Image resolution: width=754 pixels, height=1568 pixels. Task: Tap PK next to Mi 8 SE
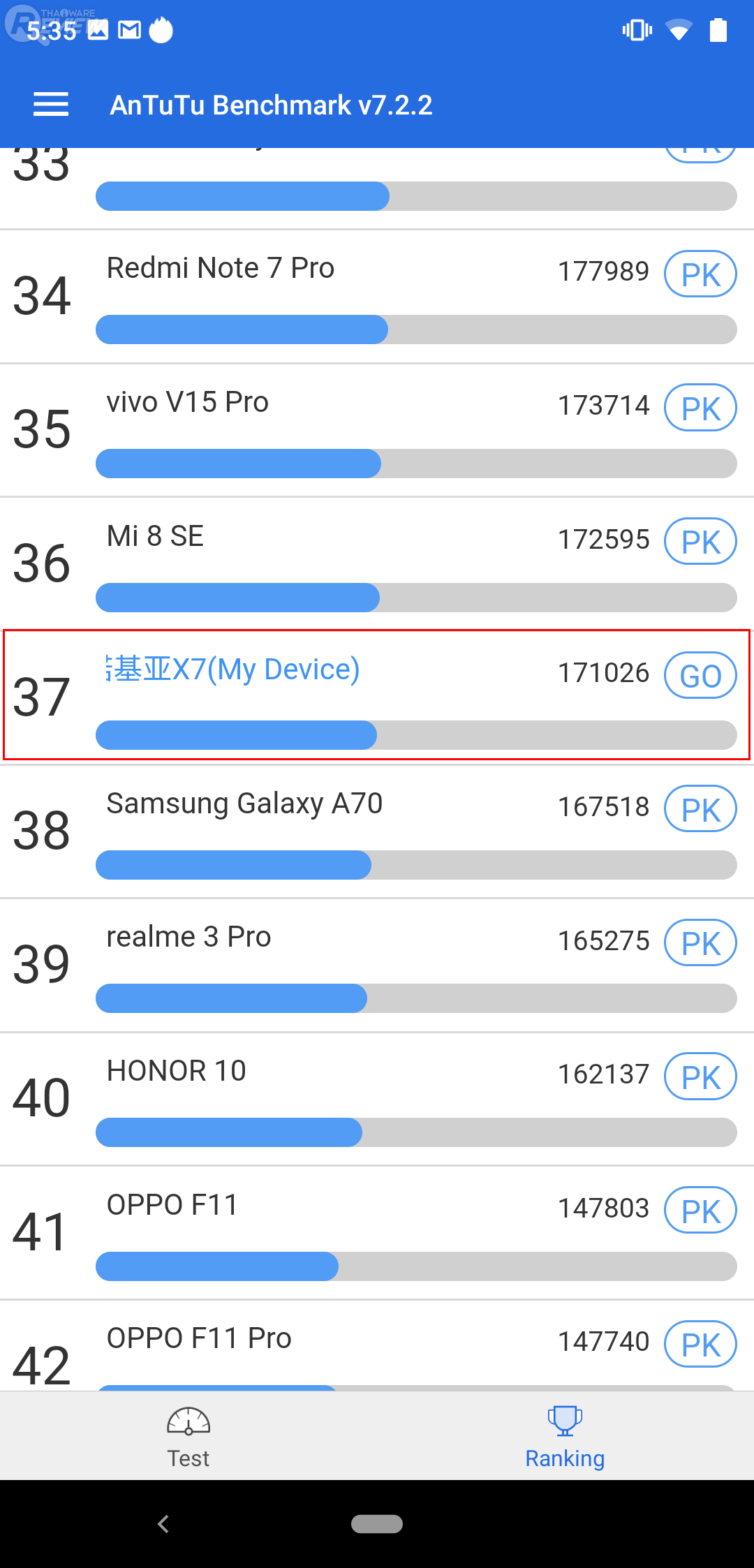700,542
